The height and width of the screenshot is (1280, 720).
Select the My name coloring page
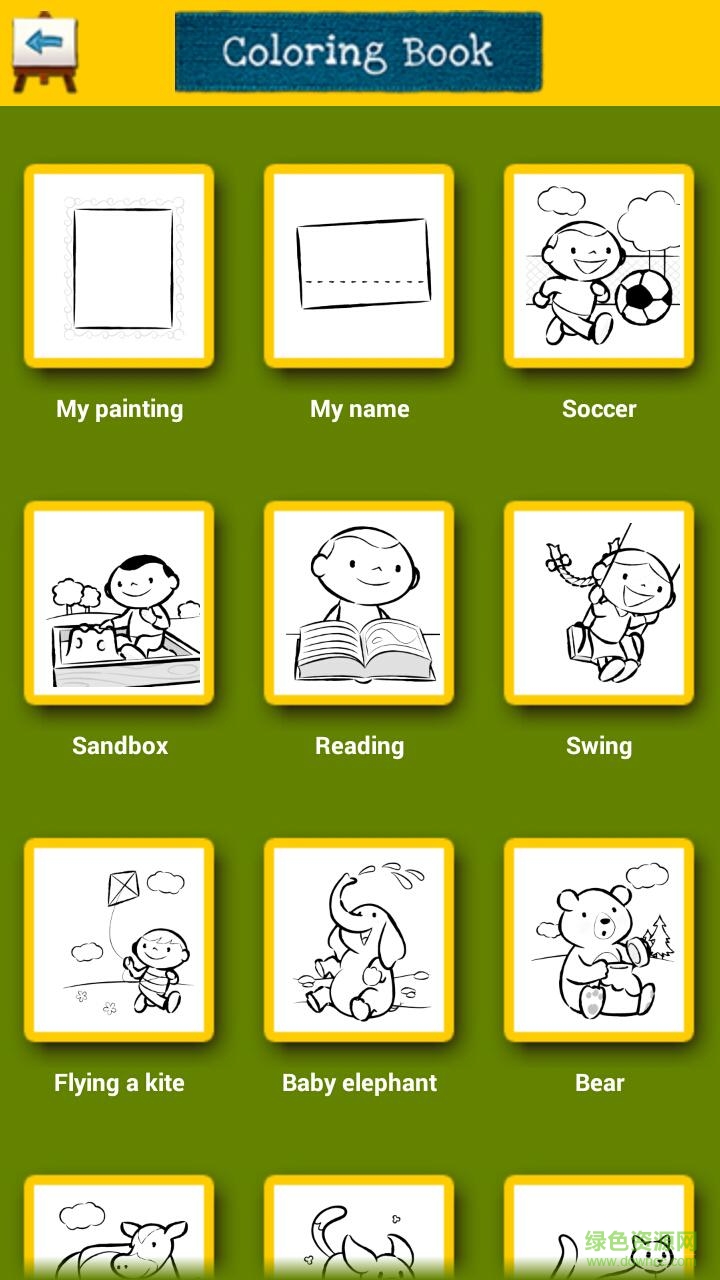359,267
